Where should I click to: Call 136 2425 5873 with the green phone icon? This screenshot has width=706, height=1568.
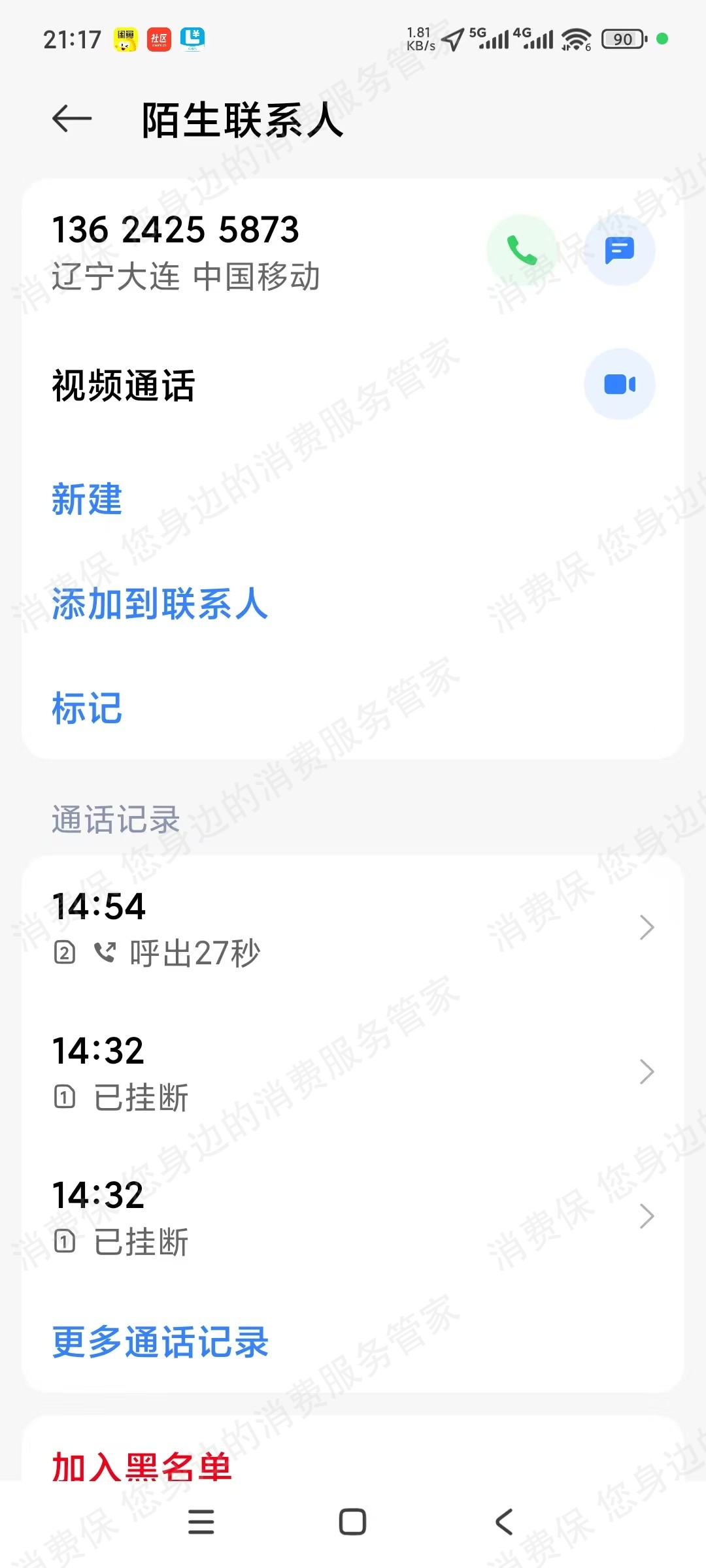click(x=522, y=250)
